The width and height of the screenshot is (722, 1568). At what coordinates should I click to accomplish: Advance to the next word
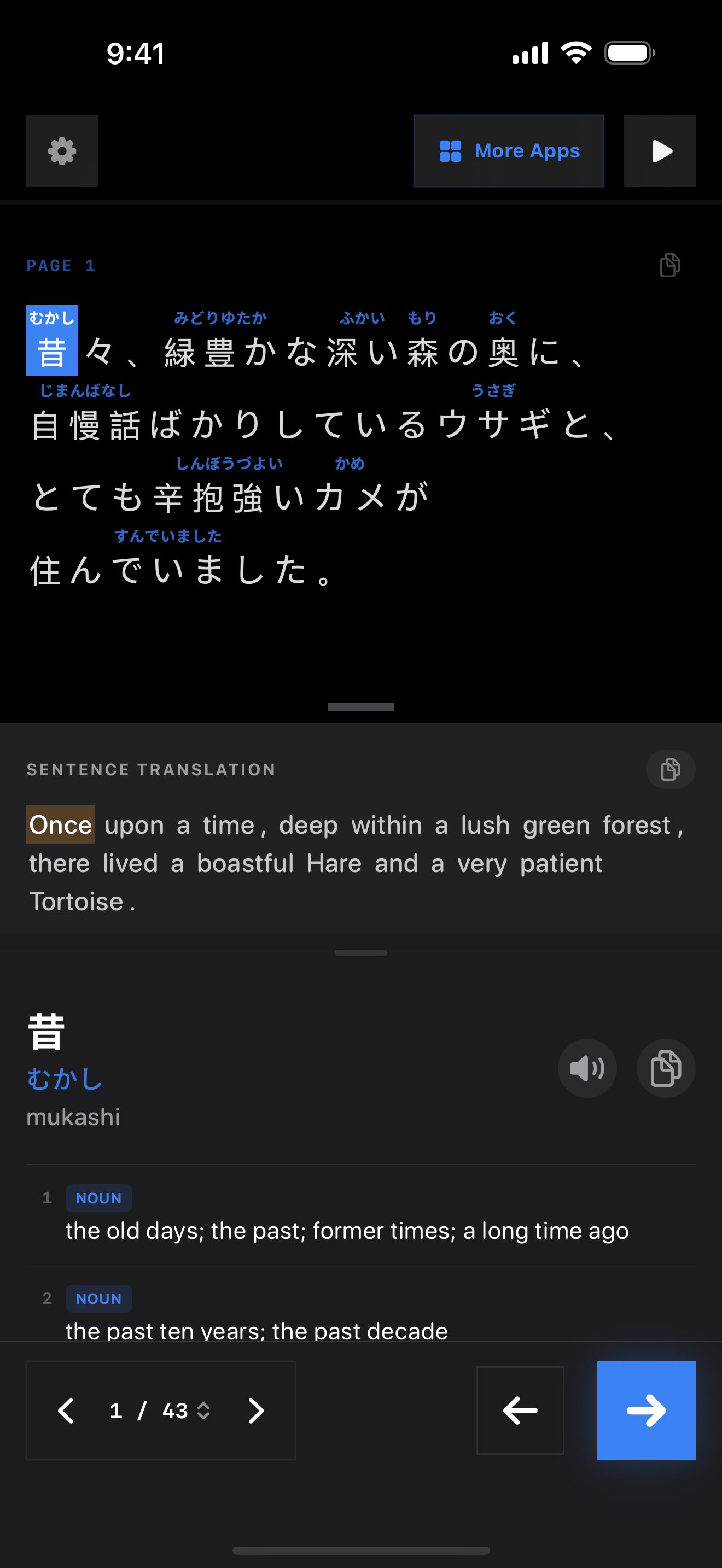coord(646,1411)
